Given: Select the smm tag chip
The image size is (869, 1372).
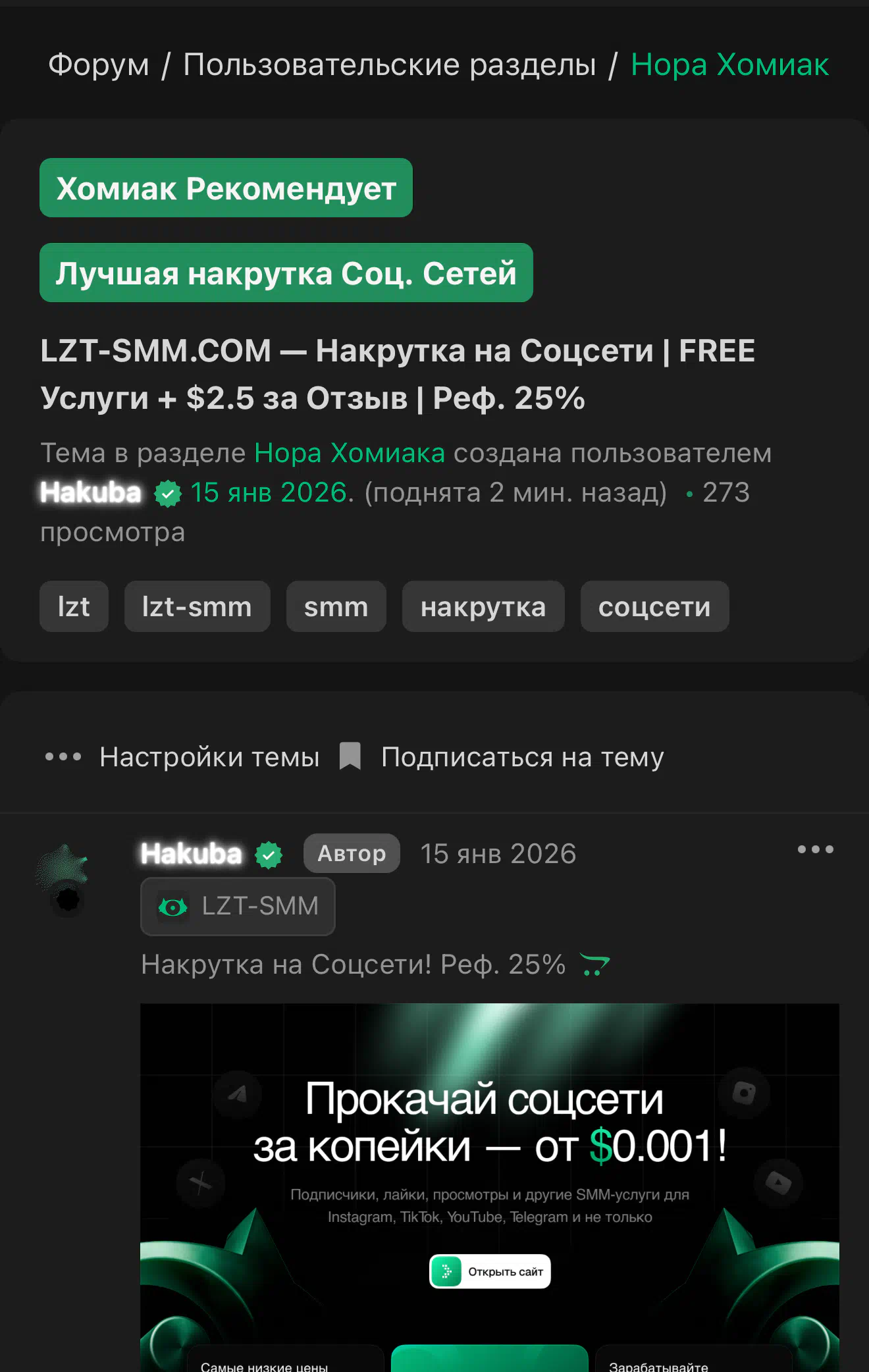Looking at the screenshot, I should click(x=336, y=606).
